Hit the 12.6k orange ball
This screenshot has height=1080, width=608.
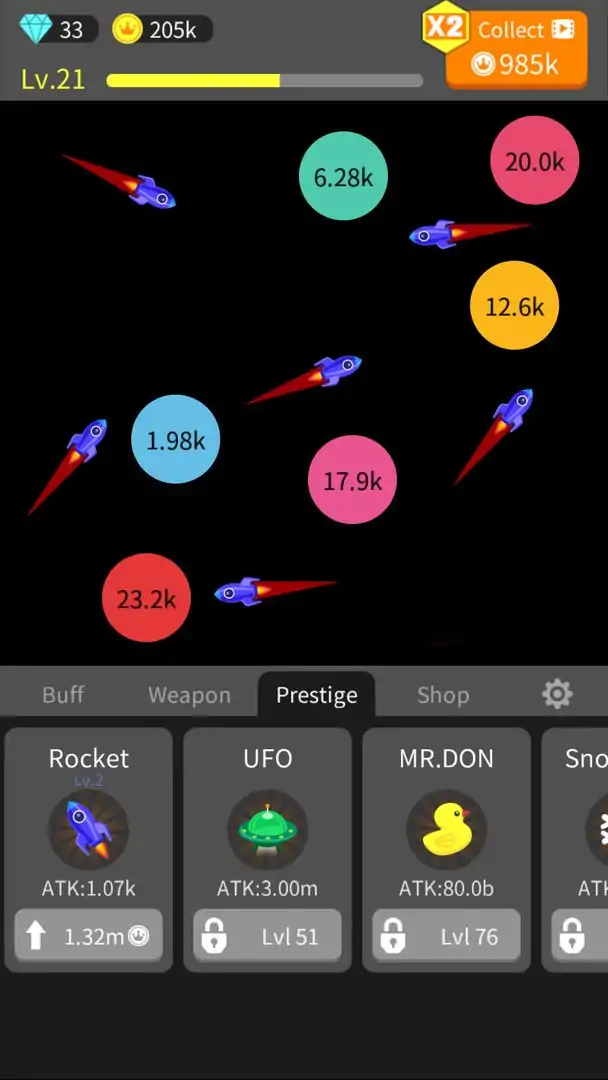[514, 306]
